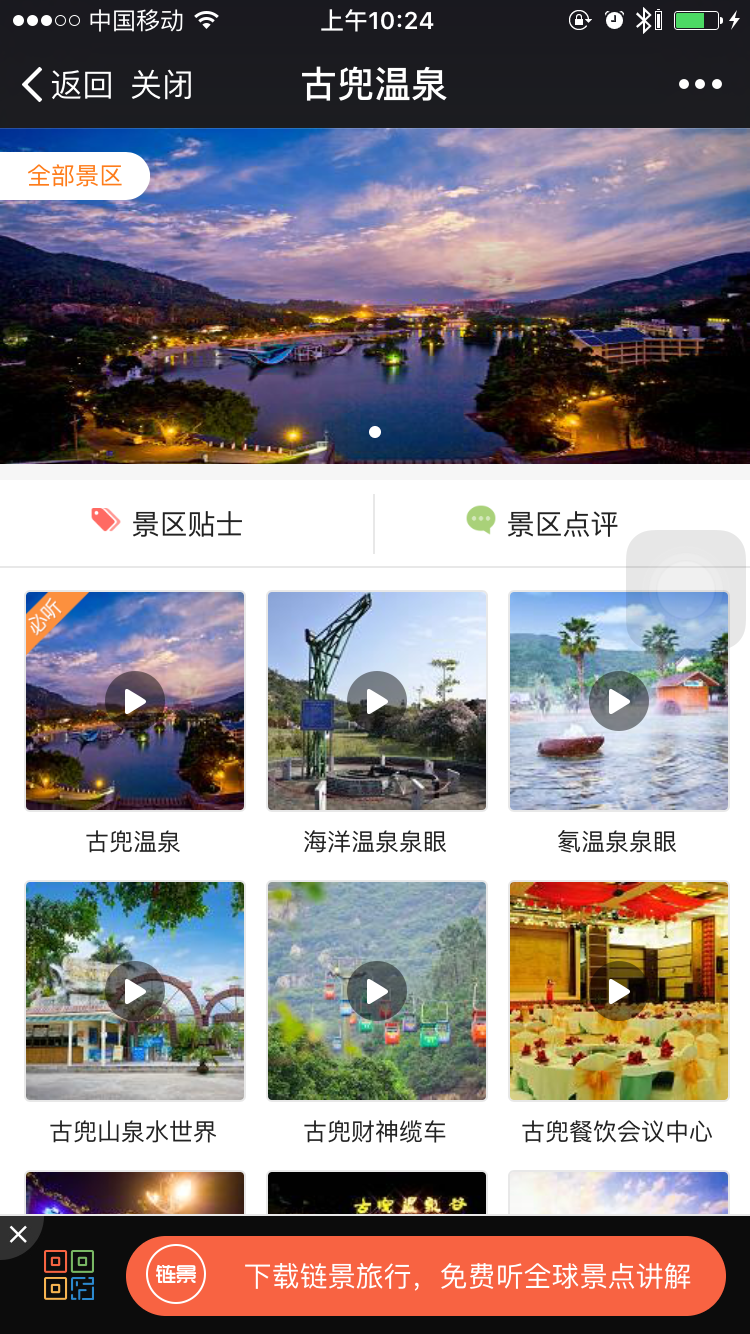
Task: Open the 古兜餐饮会议中心 card
Action: tap(619, 991)
